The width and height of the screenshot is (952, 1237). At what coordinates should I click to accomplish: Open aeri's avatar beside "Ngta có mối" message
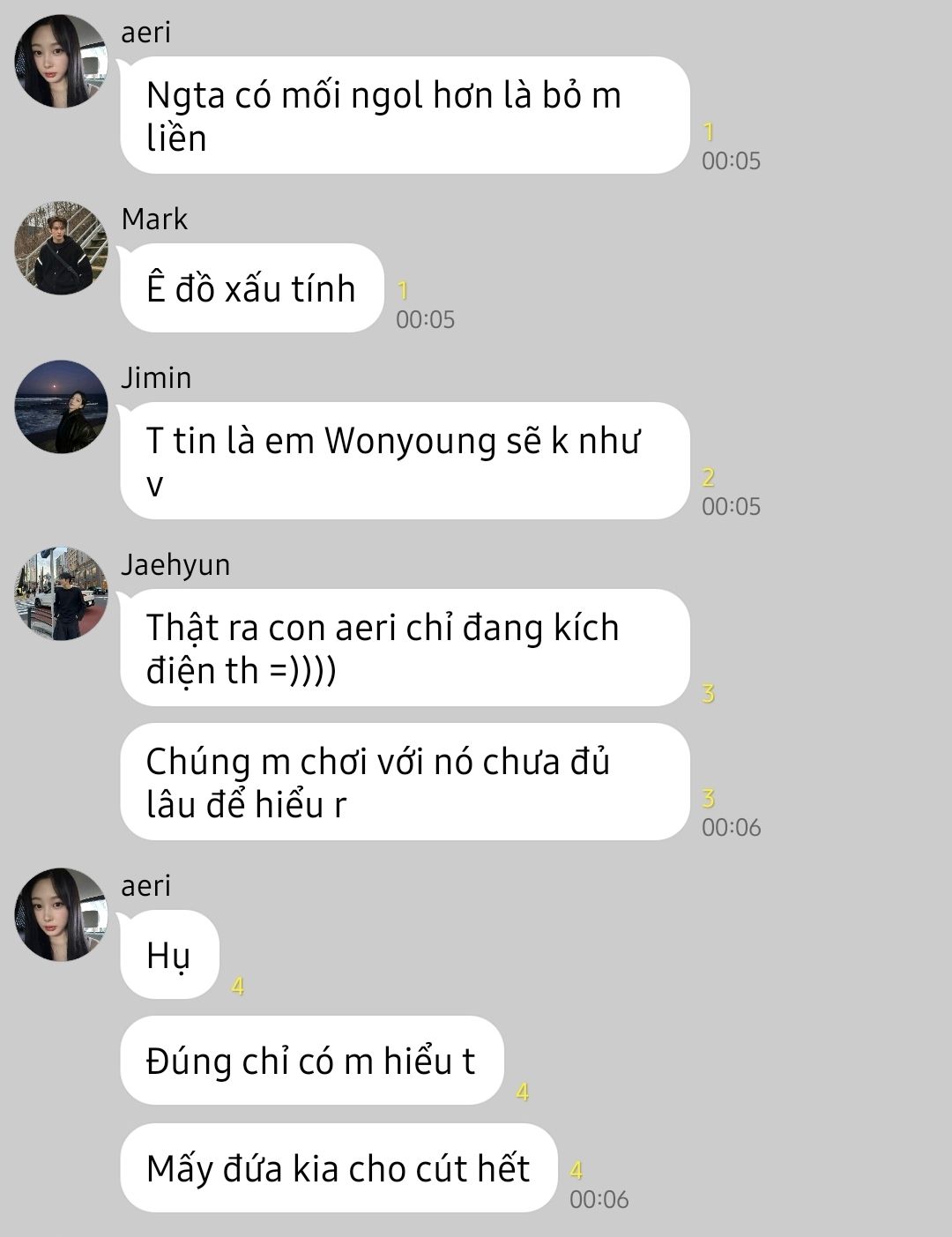pyautogui.click(x=61, y=61)
